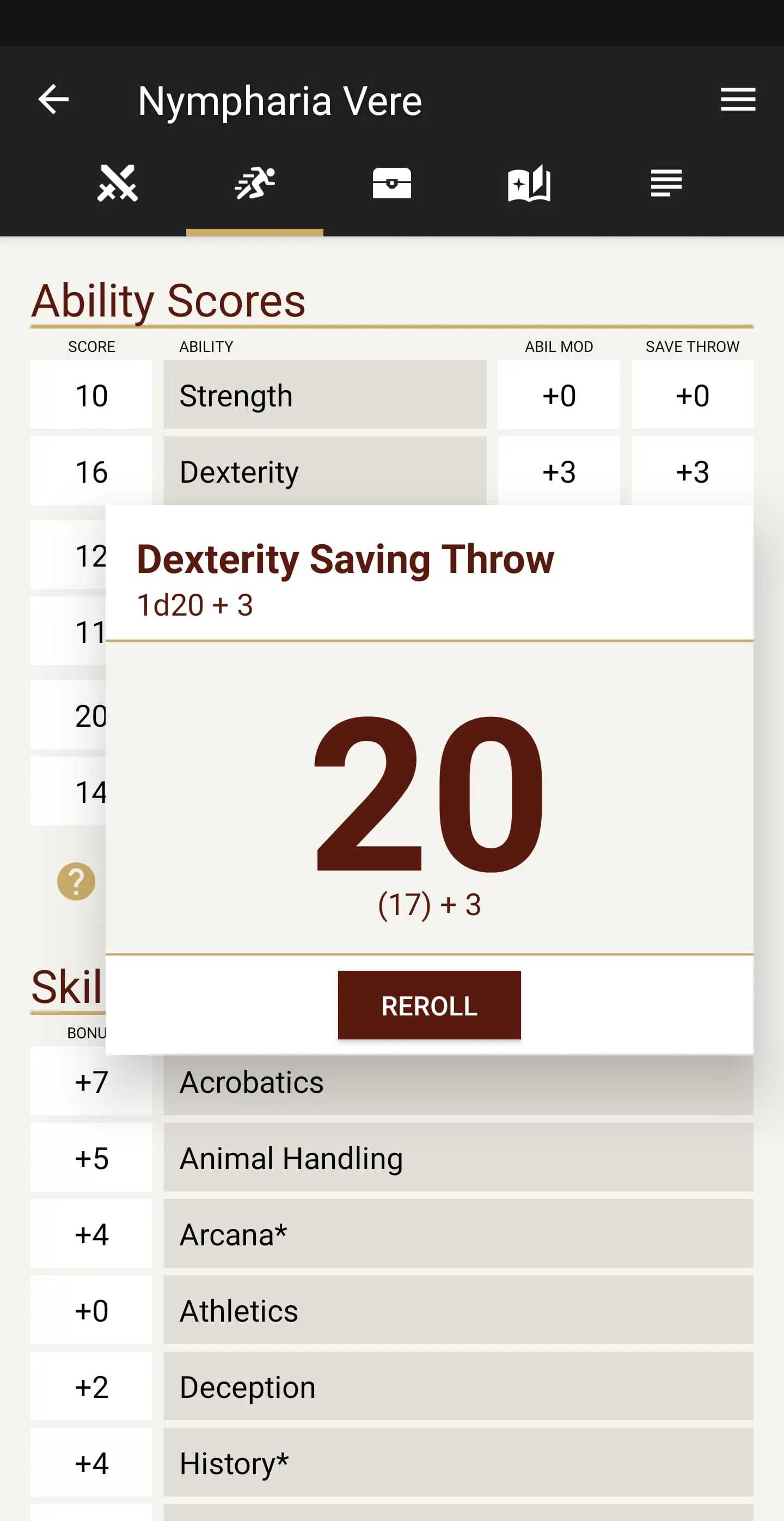Image resolution: width=784 pixels, height=1521 pixels.
Task: Go back from Nympharia Vere's sheet
Action: [x=54, y=99]
